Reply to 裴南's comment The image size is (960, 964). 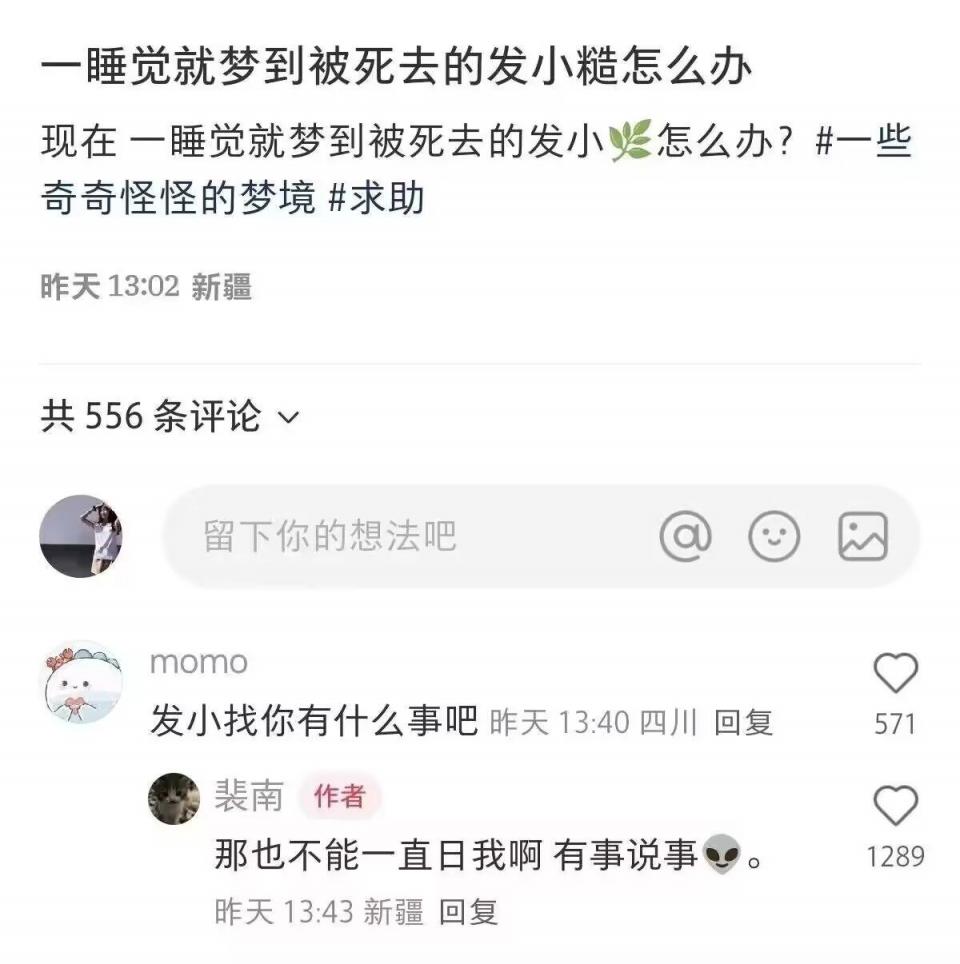pyautogui.click(x=469, y=911)
